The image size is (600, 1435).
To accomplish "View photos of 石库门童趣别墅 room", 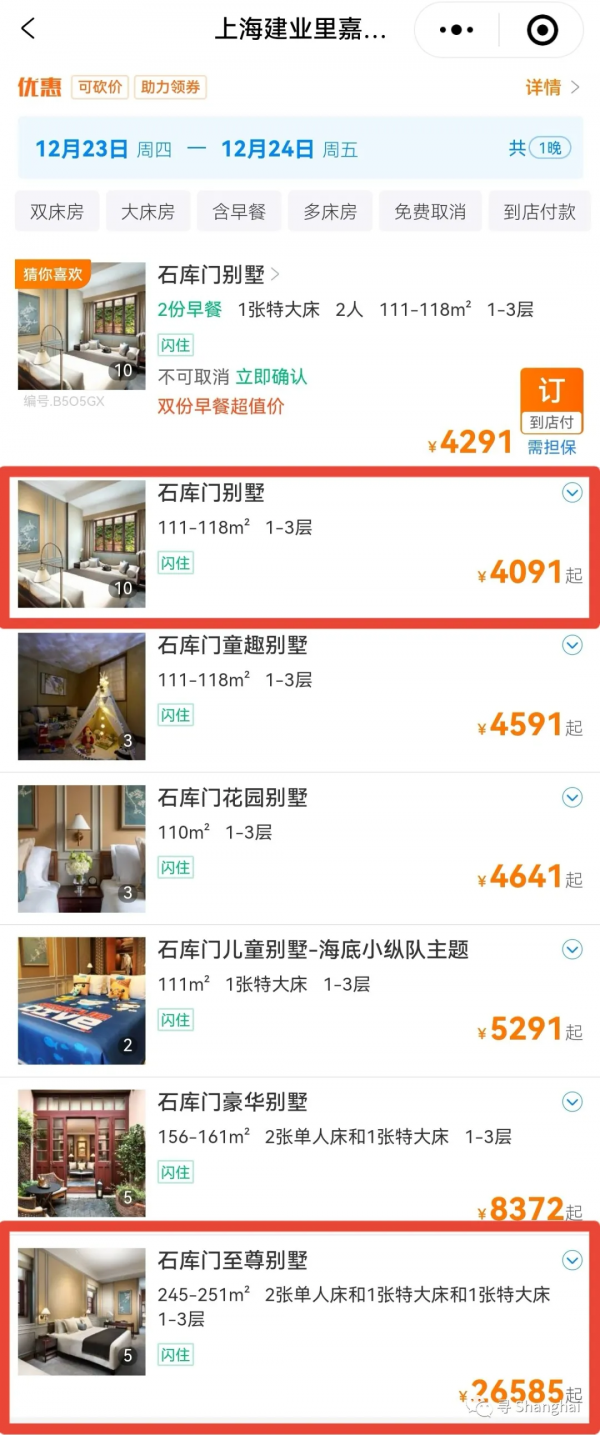I will pos(82,696).
